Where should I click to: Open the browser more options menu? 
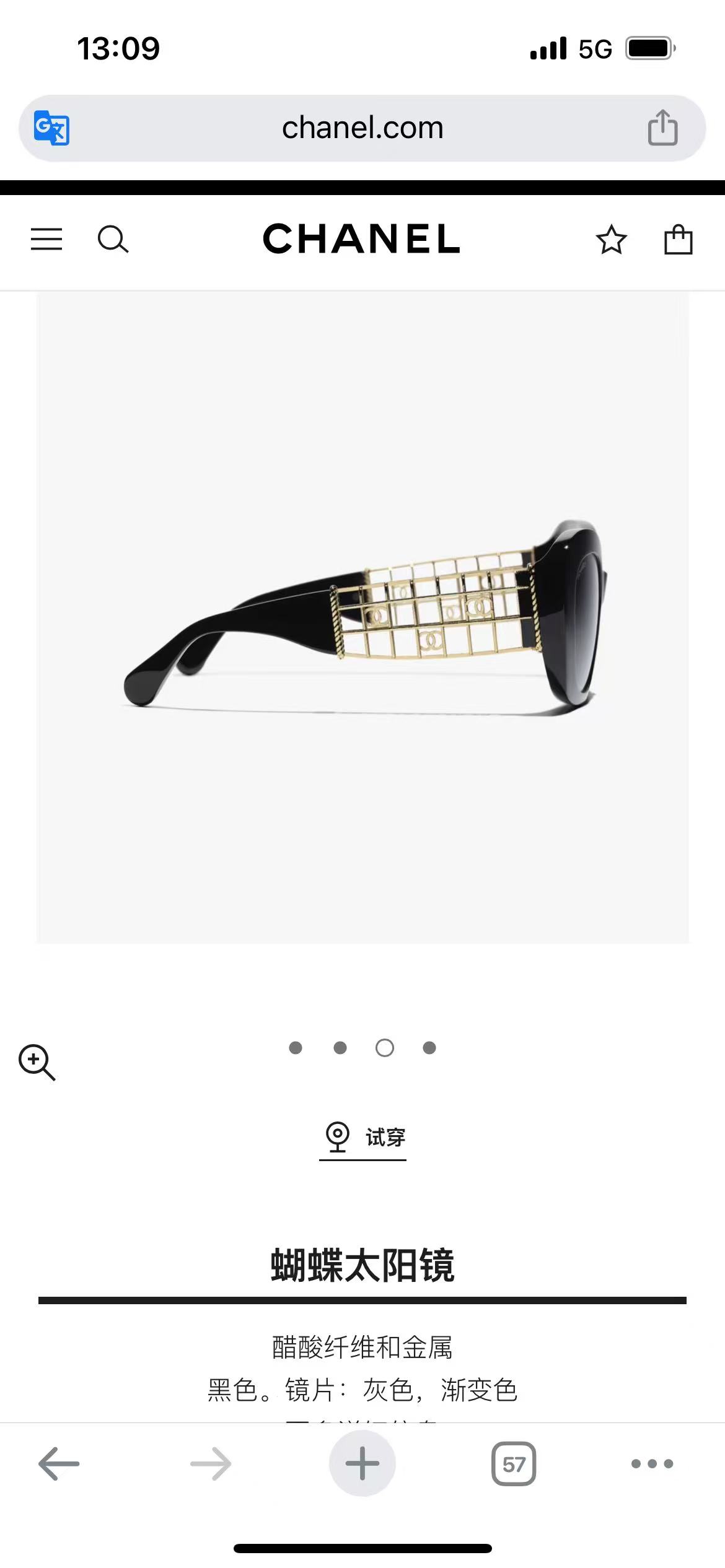pyautogui.click(x=652, y=1464)
